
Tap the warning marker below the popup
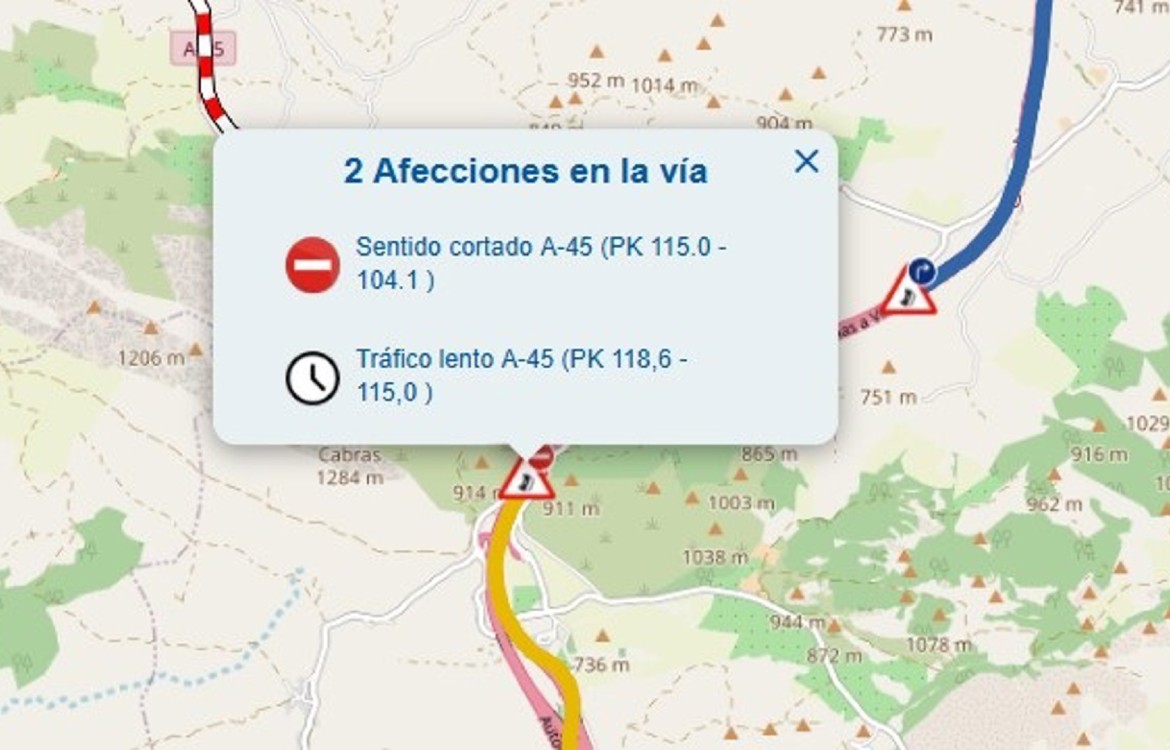(x=526, y=480)
